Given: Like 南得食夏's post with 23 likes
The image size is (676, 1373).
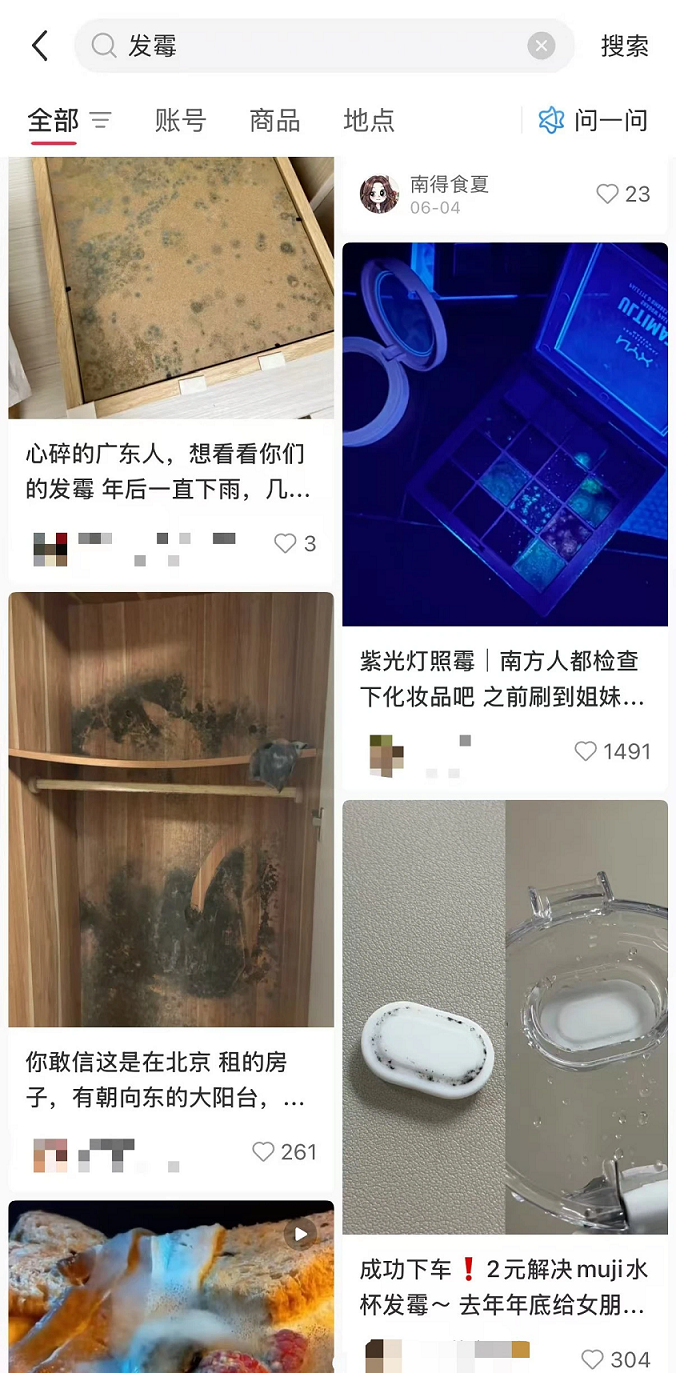Looking at the screenshot, I should (607, 194).
